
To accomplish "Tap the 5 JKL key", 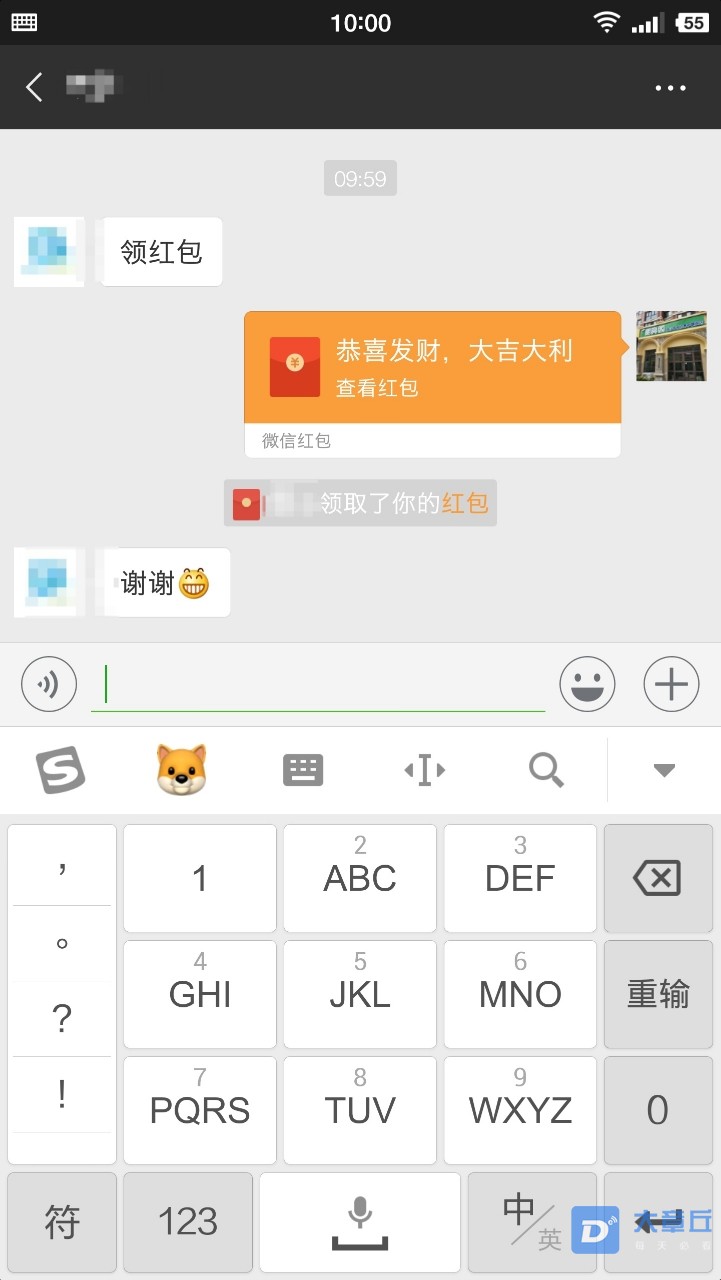I will coord(360,994).
